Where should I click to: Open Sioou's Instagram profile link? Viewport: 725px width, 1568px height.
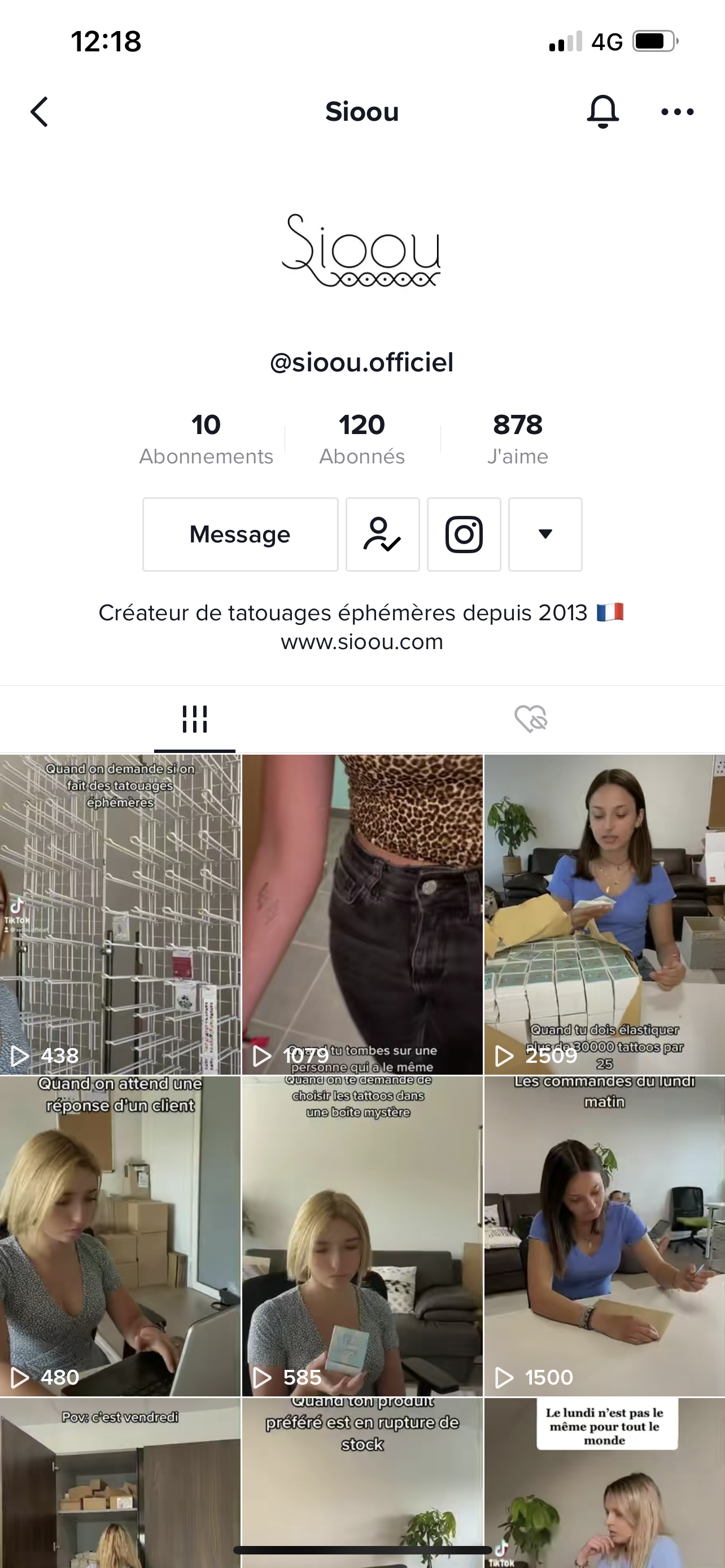click(x=464, y=535)
